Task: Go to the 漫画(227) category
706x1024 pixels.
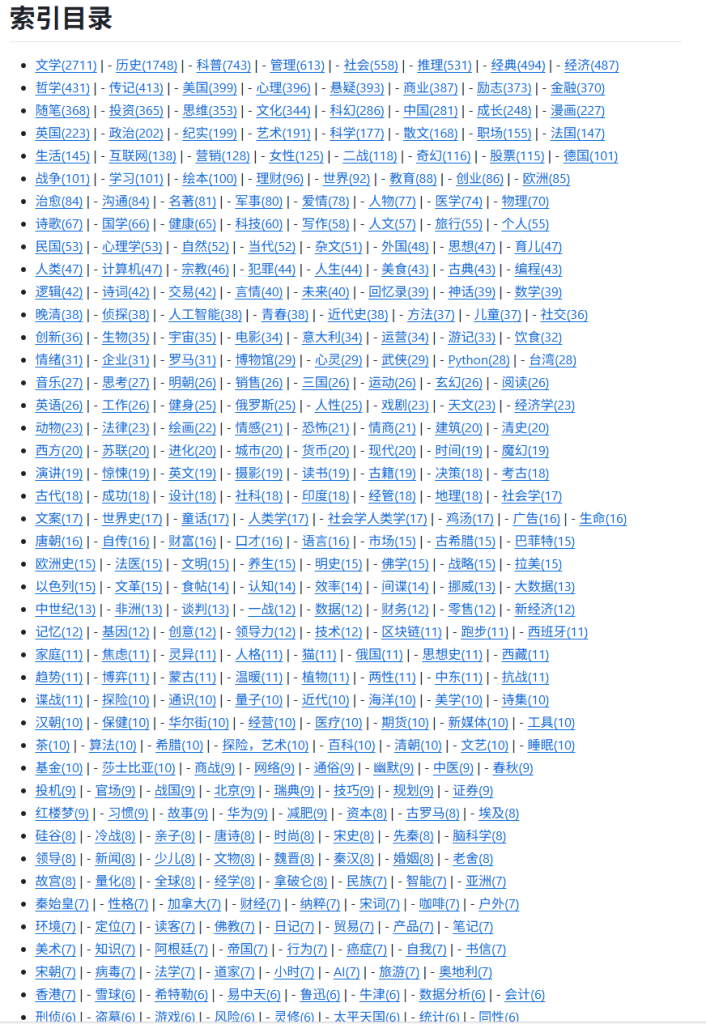Action: click(x=577, y=110)
